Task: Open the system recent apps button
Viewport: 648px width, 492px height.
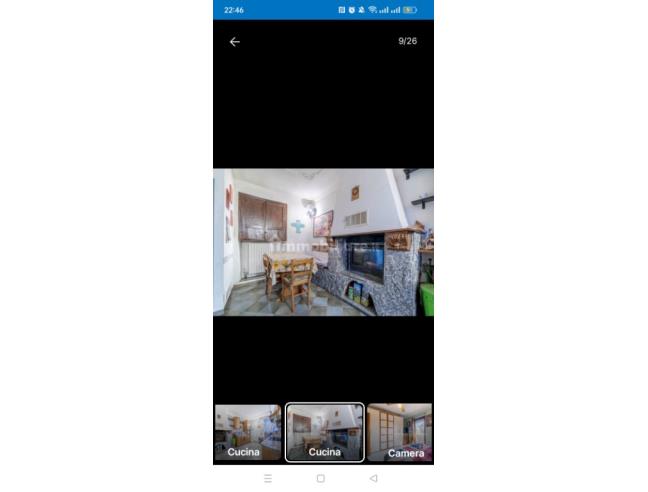Action: pyautogui.click(x=268, y=479)
